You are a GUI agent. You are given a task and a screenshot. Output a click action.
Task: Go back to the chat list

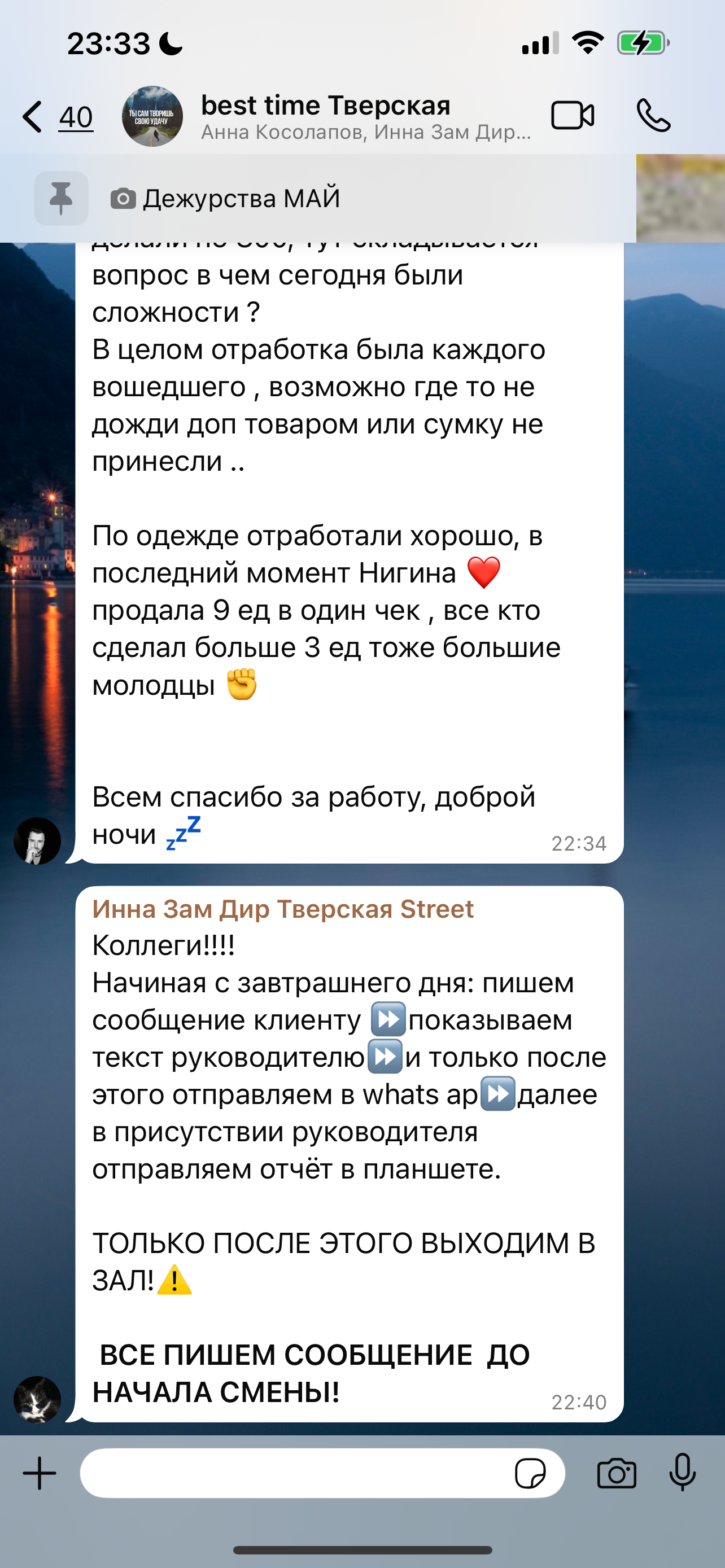[x=56, y=116]
